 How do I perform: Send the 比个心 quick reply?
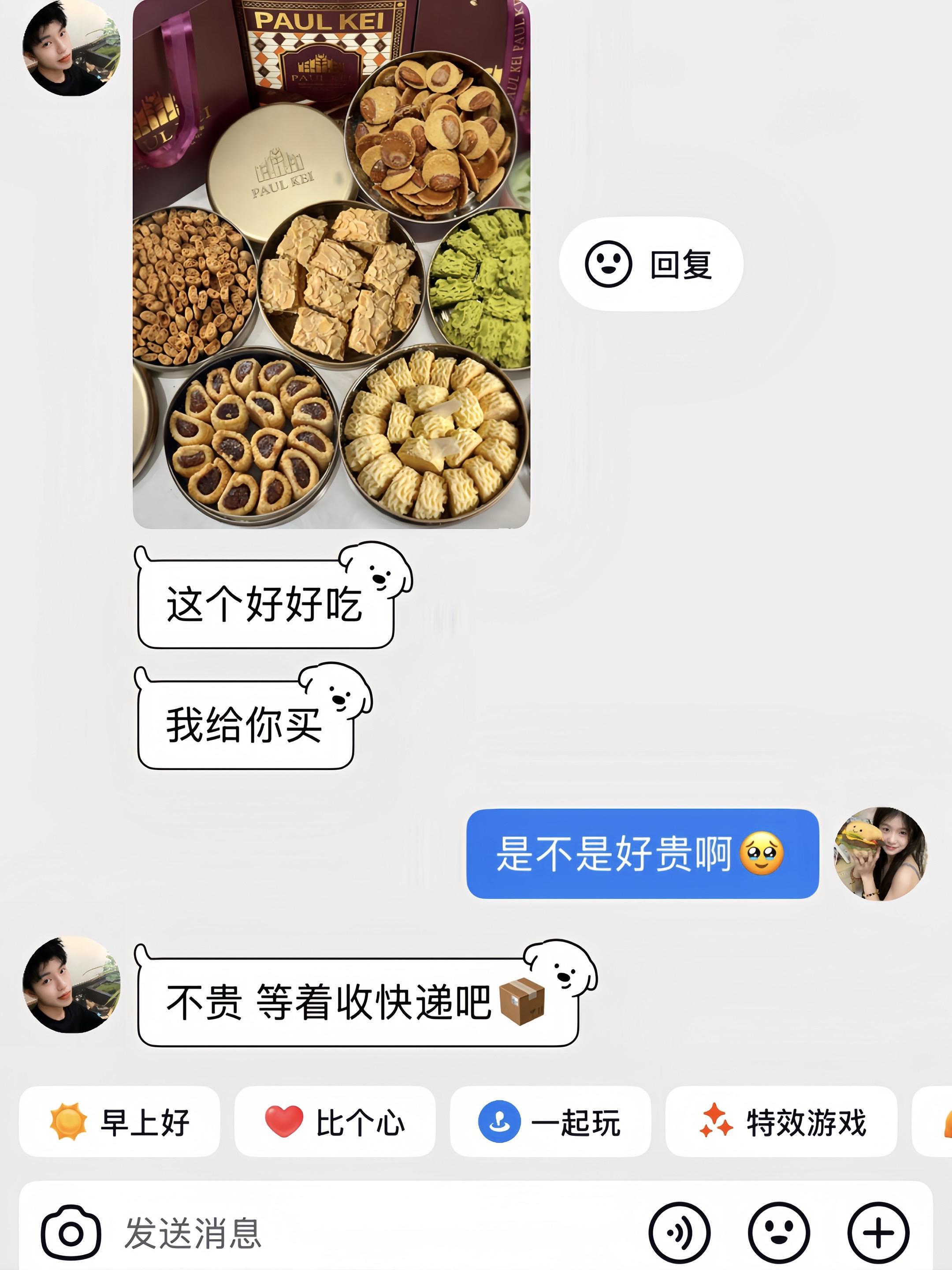(335, 1121)
